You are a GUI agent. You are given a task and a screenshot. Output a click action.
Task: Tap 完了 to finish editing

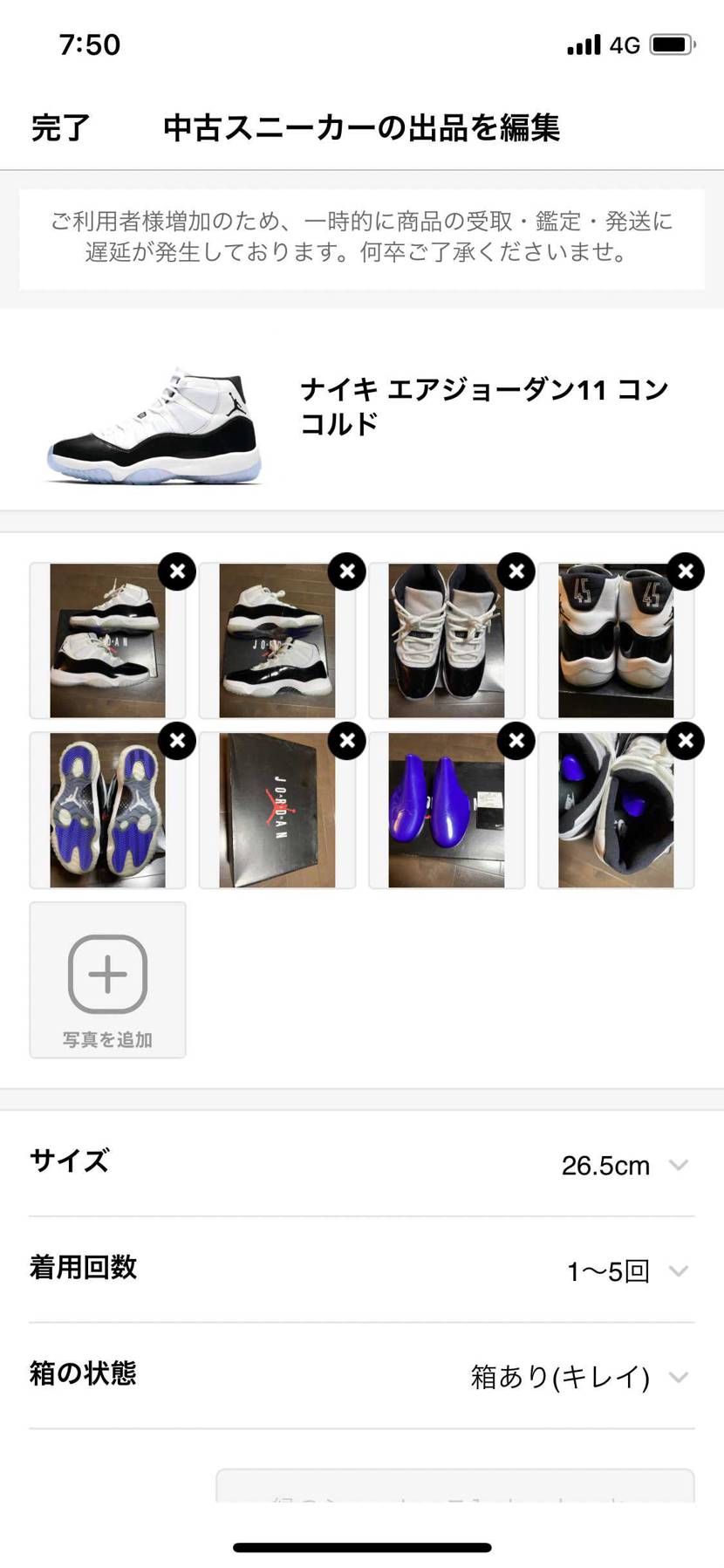tap(60, 127)
